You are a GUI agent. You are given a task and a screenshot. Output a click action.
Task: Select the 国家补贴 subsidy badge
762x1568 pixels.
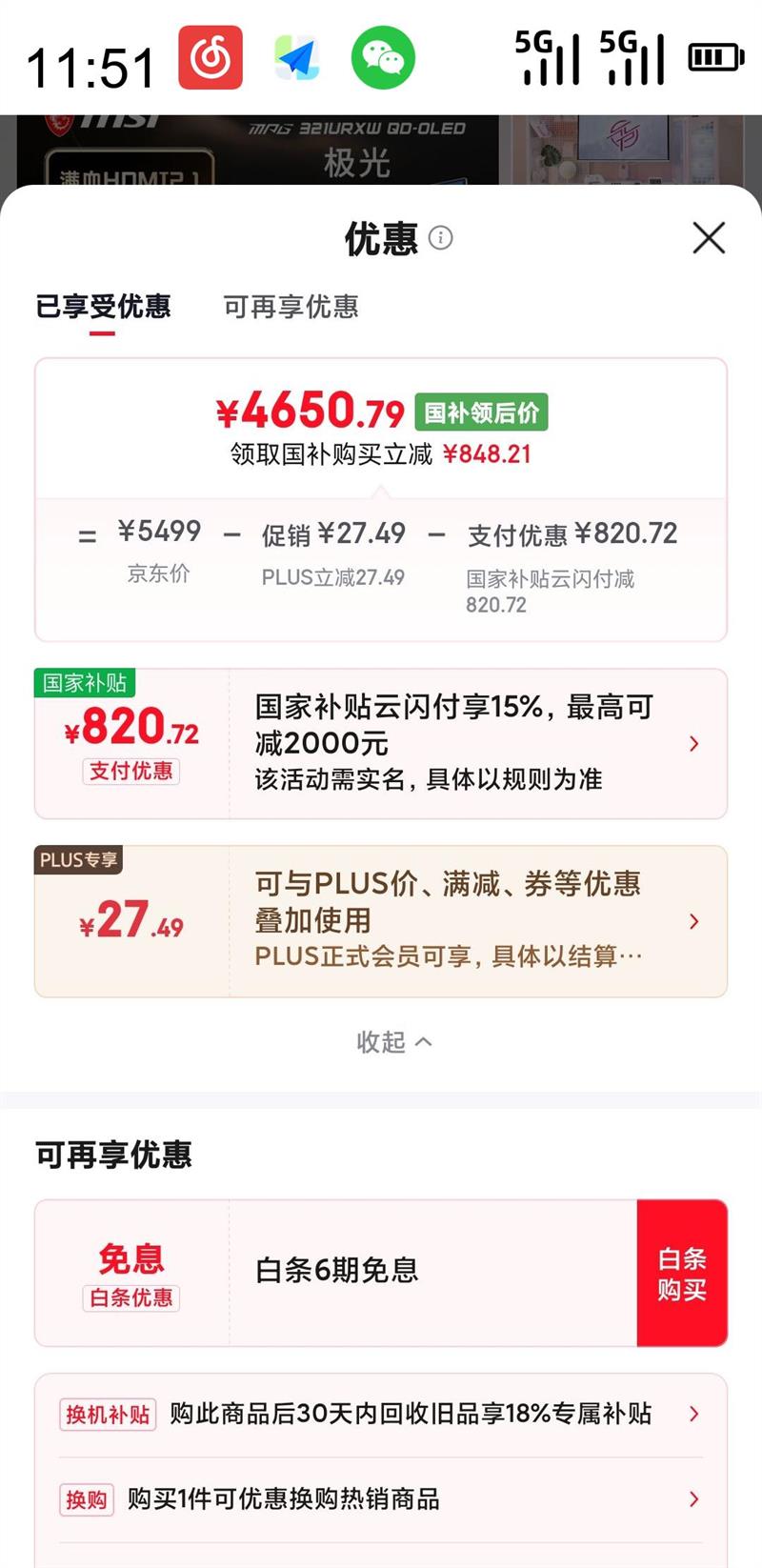coord(84,682)
